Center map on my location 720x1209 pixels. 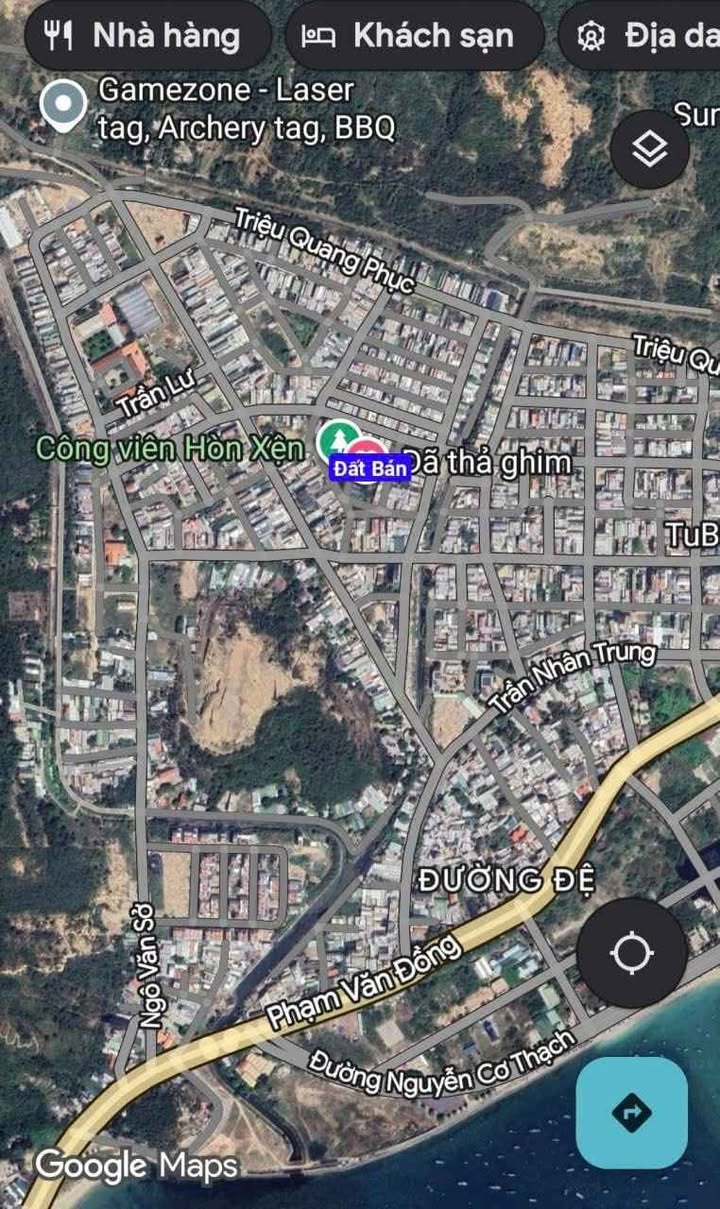coord(632,953)
